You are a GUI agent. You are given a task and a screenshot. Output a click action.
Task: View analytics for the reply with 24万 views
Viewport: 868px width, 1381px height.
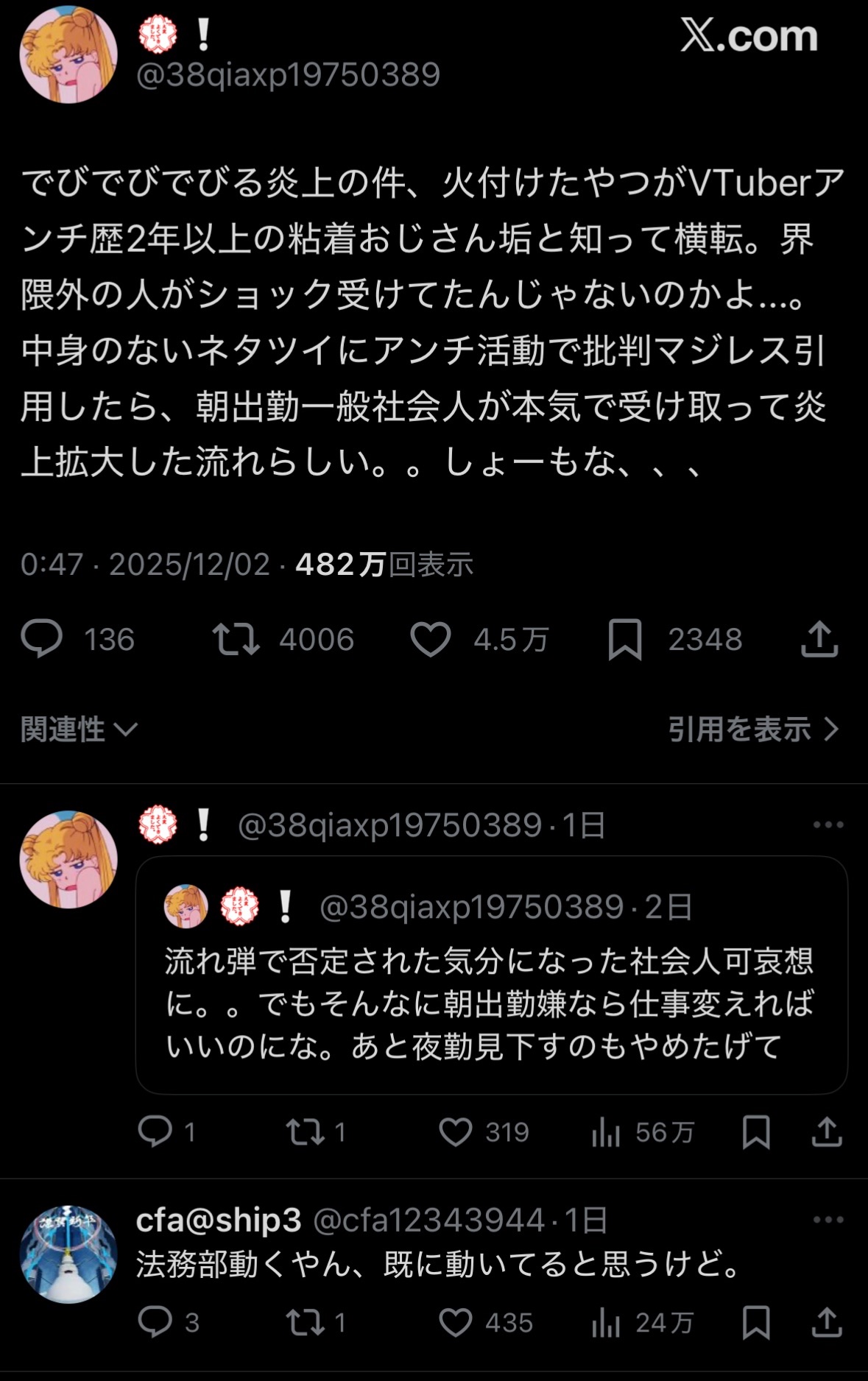(606, 1323)
